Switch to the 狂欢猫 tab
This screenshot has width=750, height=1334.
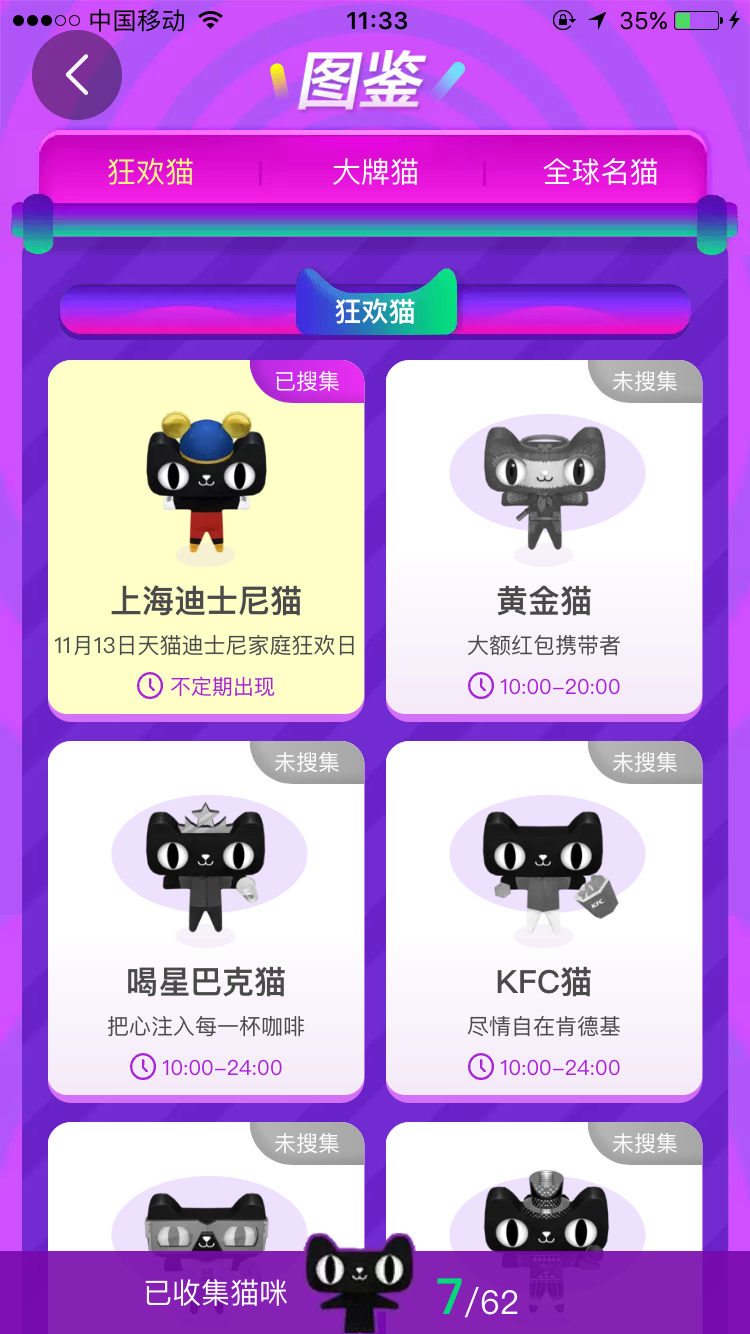[x=150, y=172]
